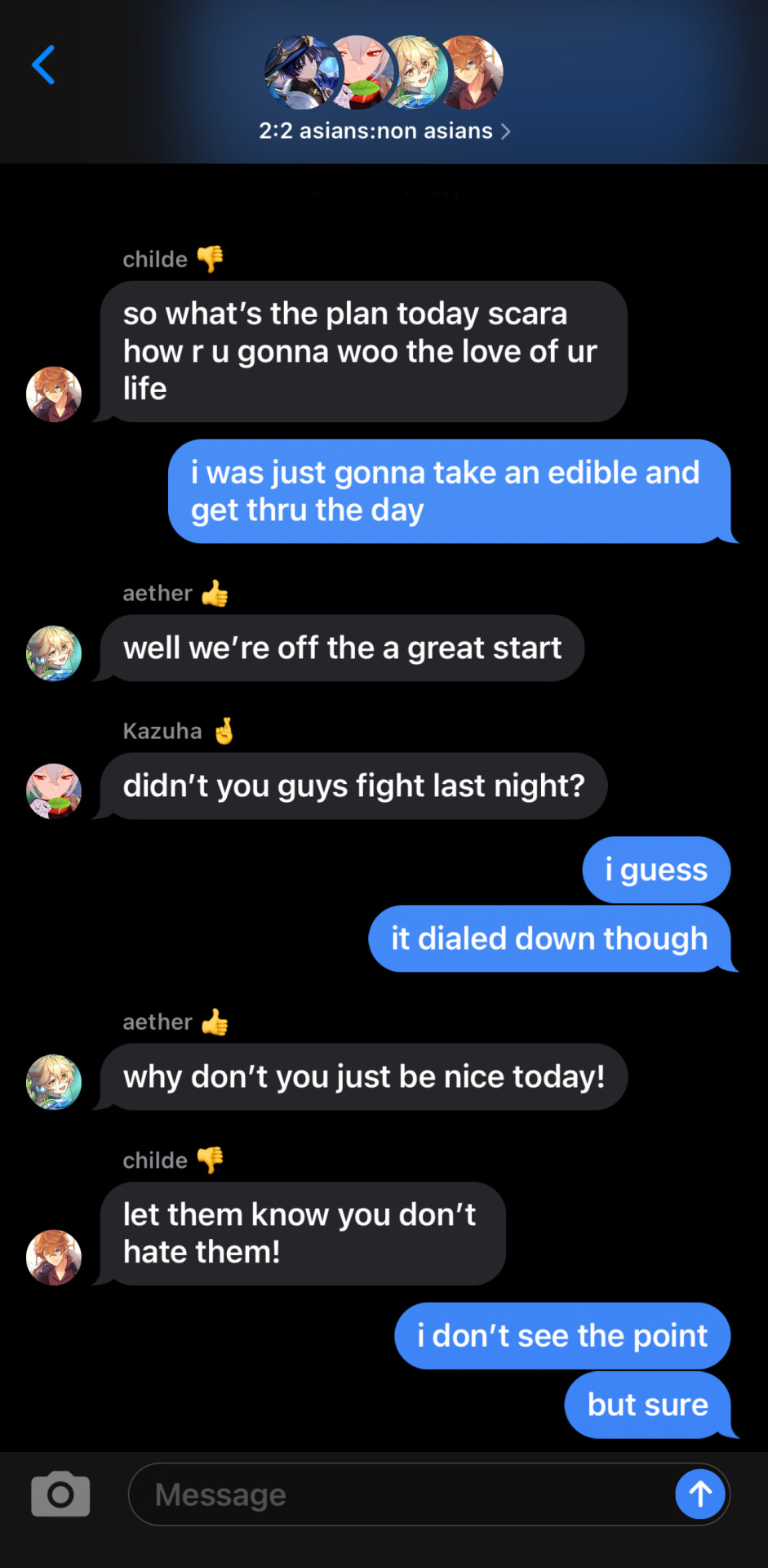
Task: Focus the Message text field
Action: click(400, 1494)
